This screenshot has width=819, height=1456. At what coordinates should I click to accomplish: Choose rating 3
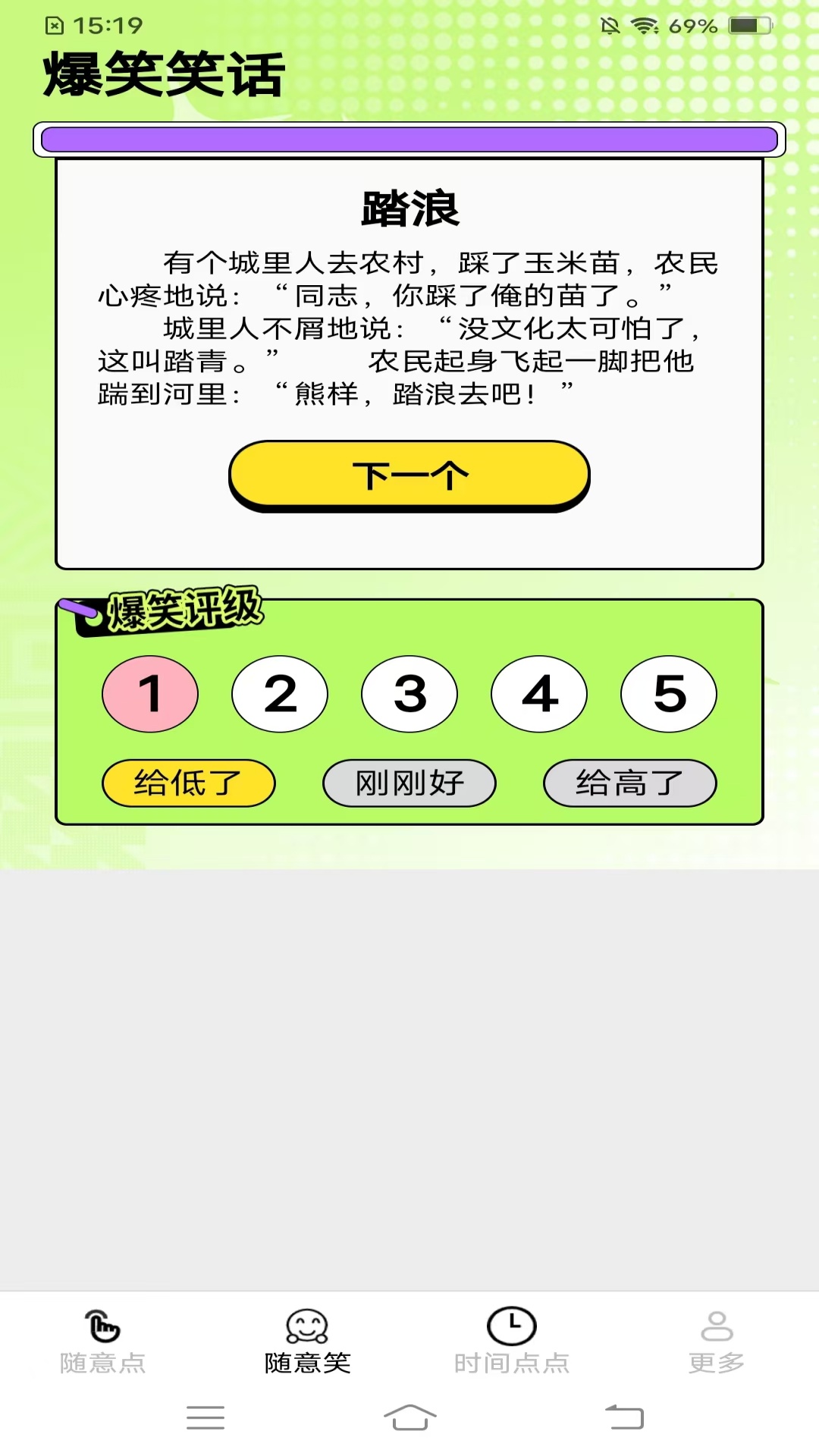(409, 694)
